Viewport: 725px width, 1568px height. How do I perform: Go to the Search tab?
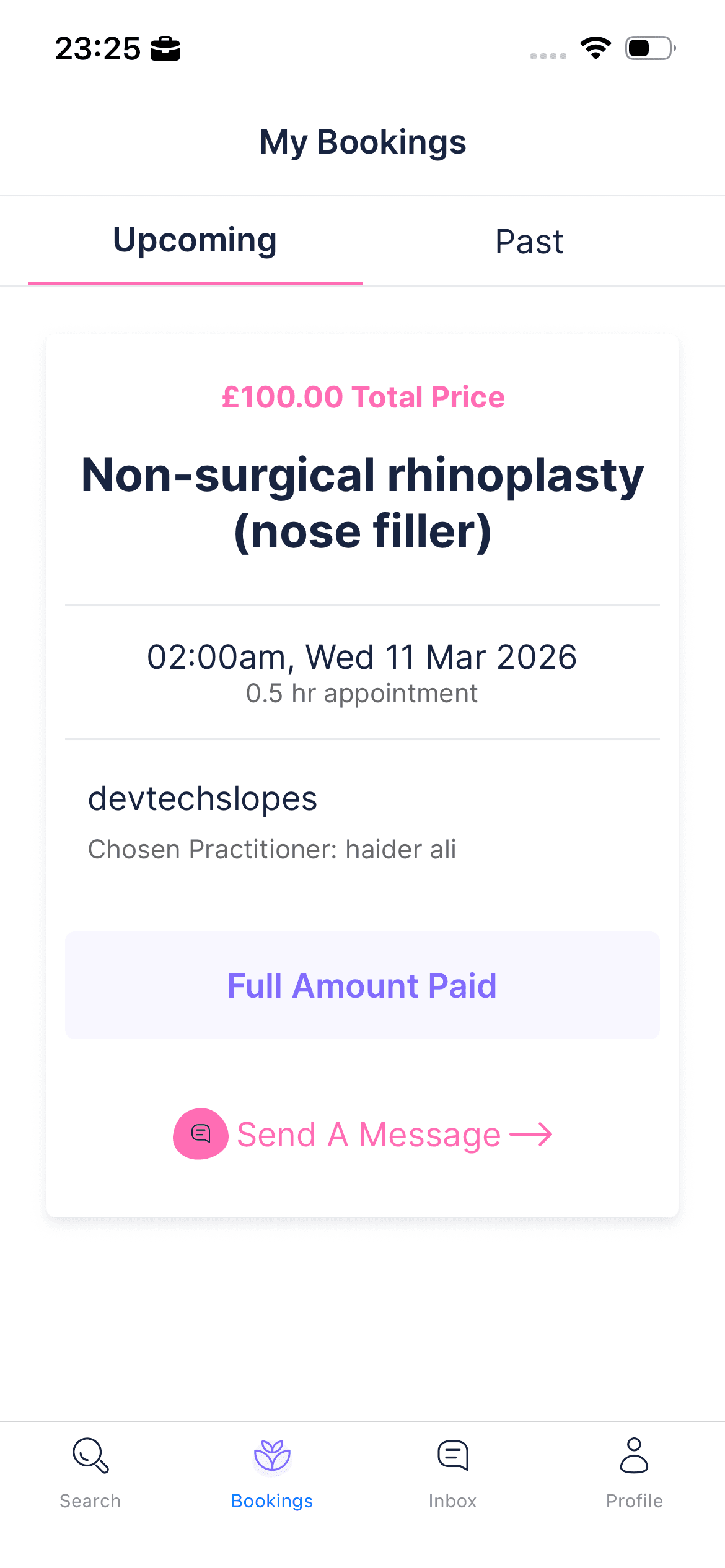click(90, 1473)
